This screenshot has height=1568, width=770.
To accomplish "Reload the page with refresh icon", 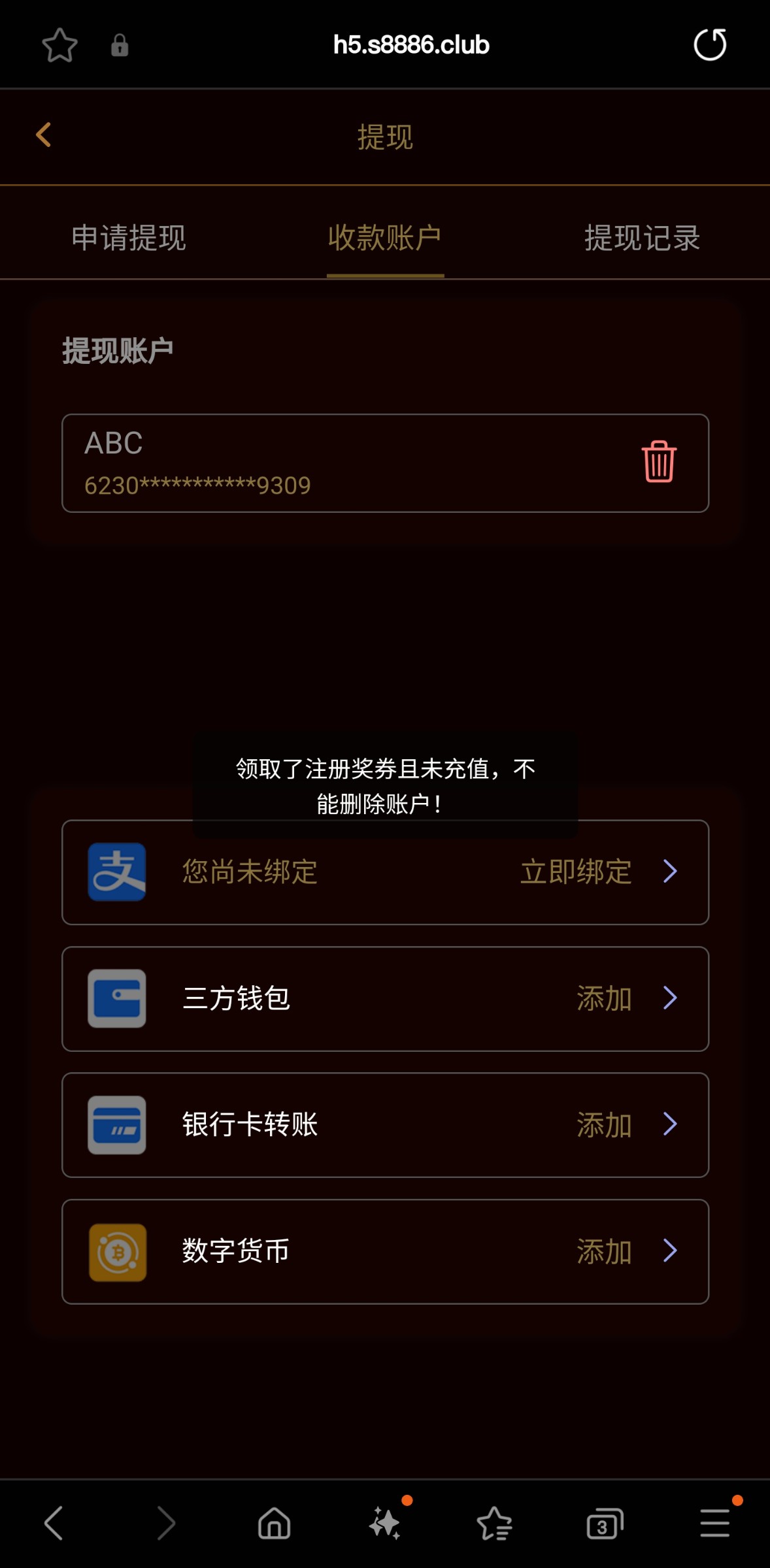I will pyautogui.click(x=710, y=45).
